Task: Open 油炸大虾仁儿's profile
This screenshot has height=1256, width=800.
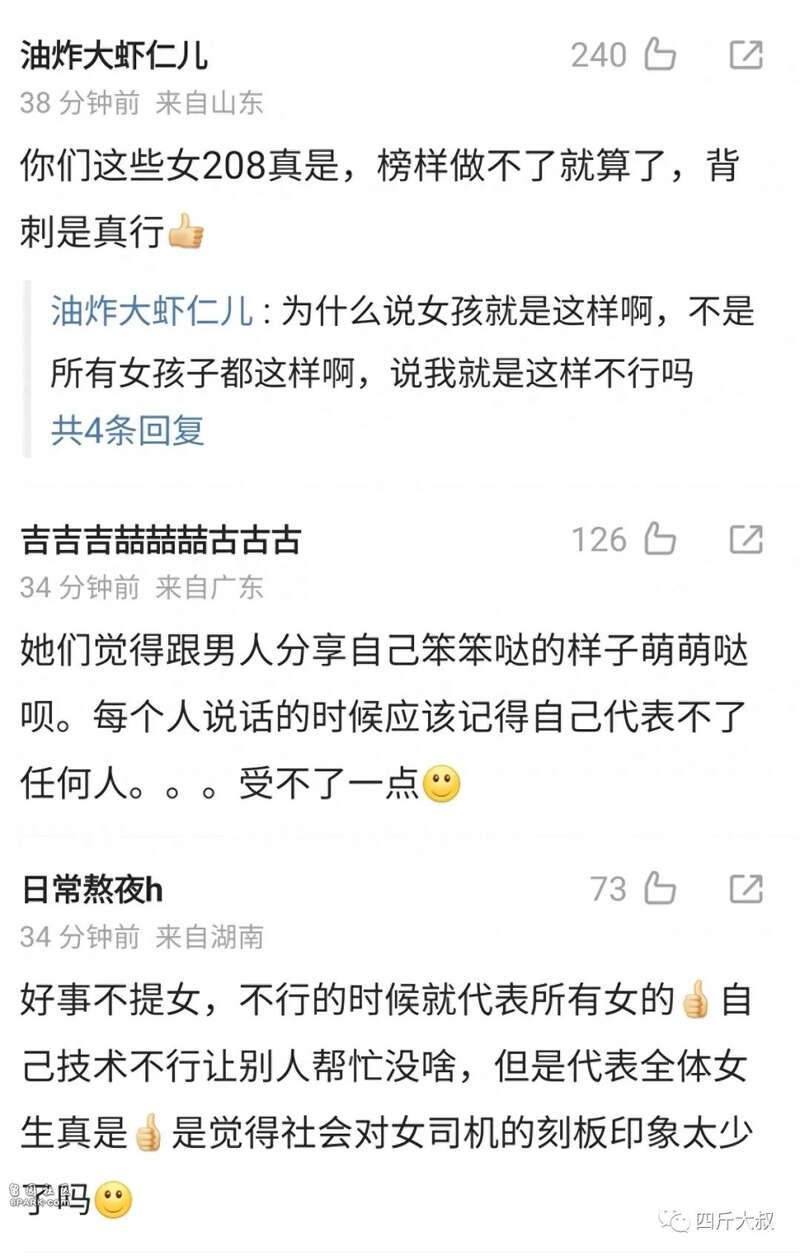Action: [114, 55]
